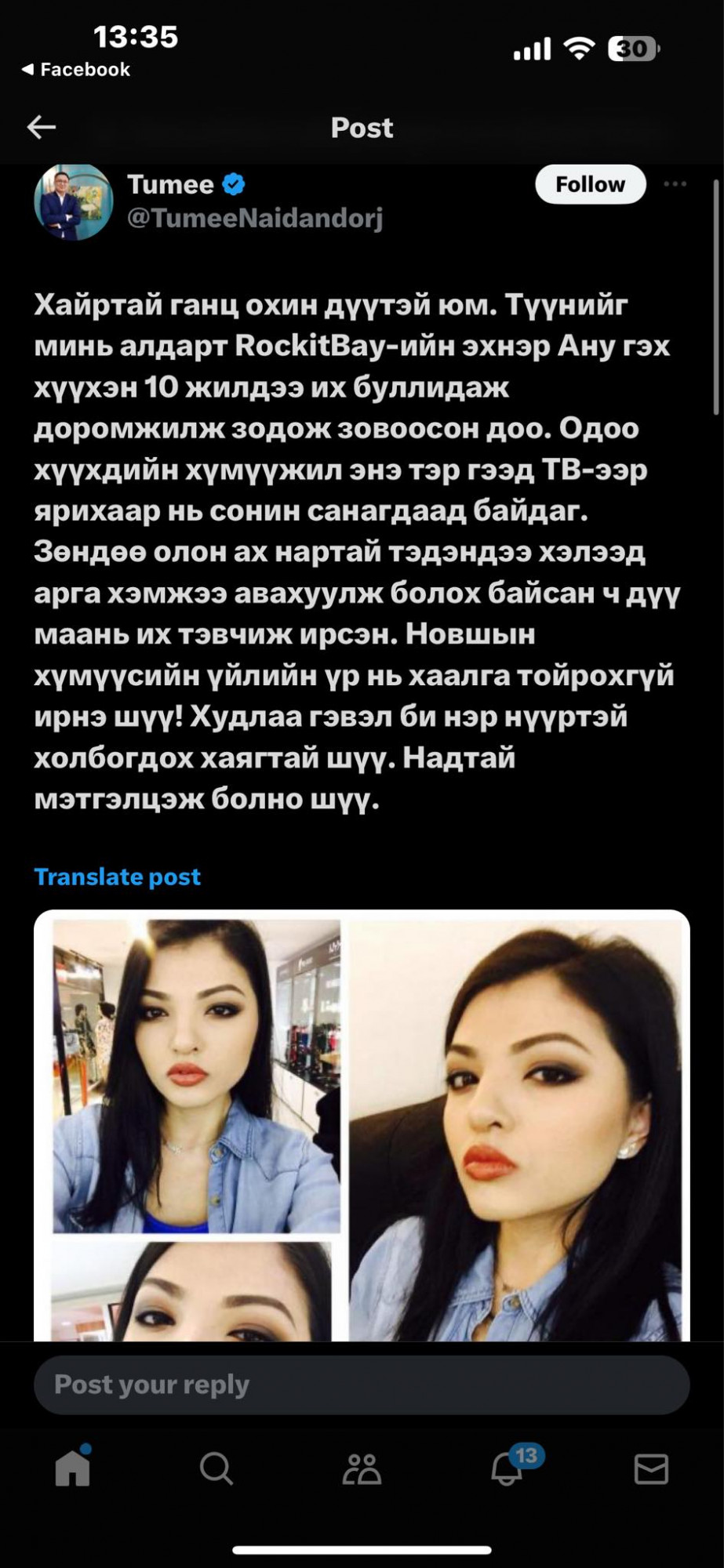Open the Communities tab
The image size is (724, 1568).
pyautogui.click(x=362, y=1468)
